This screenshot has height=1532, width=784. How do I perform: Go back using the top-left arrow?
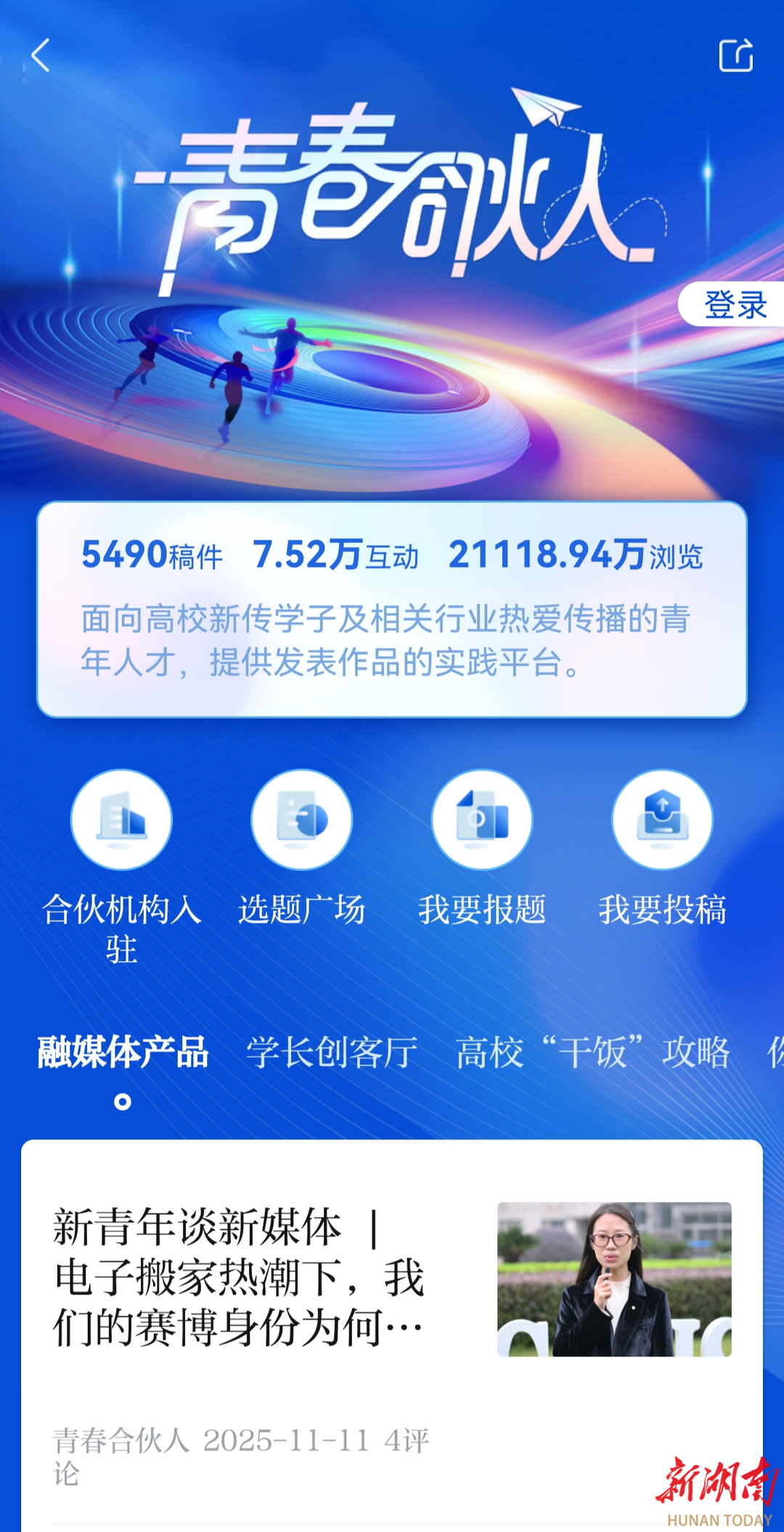(x=41, y=55)
